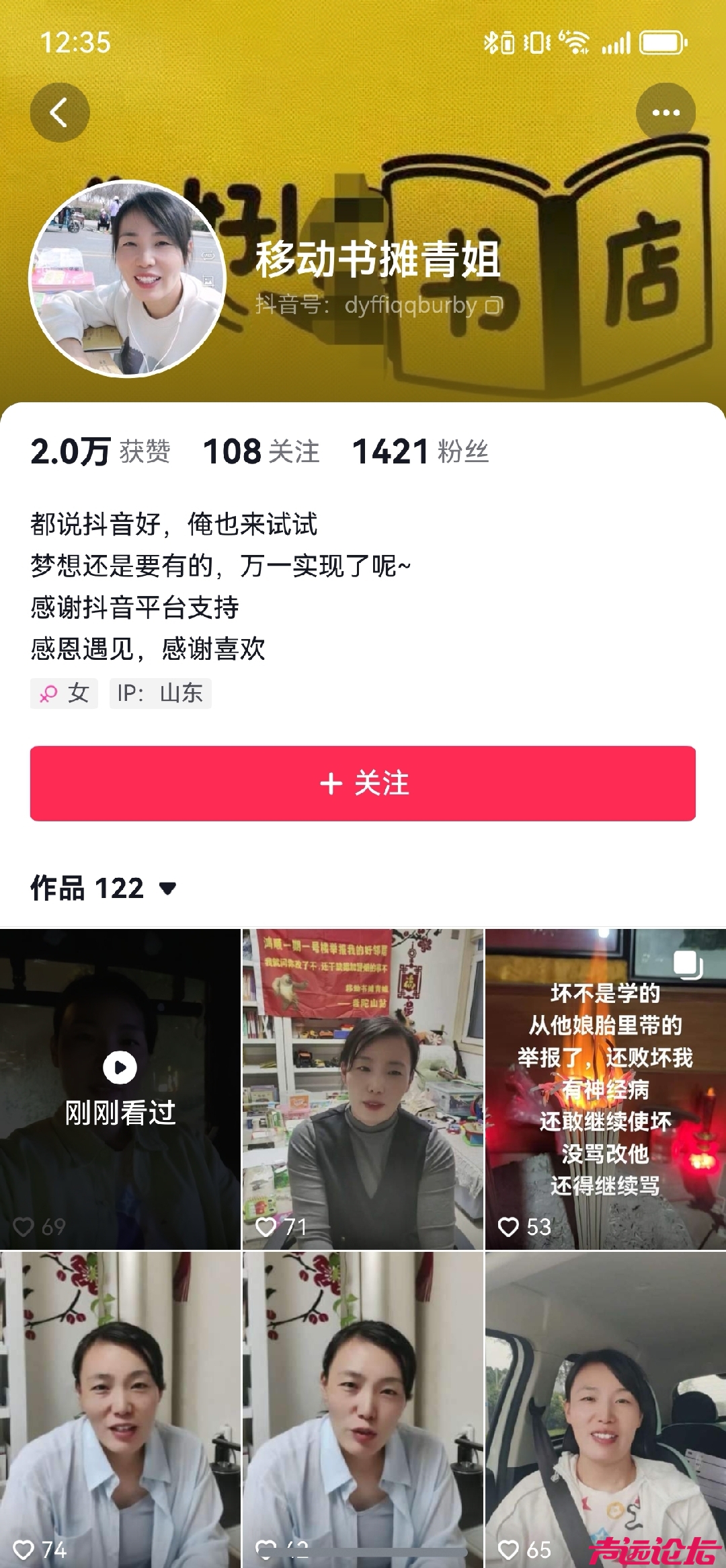Open the video with 74 likes
The width and height of the screenshot is (726, 1568).
[120, 1409]
